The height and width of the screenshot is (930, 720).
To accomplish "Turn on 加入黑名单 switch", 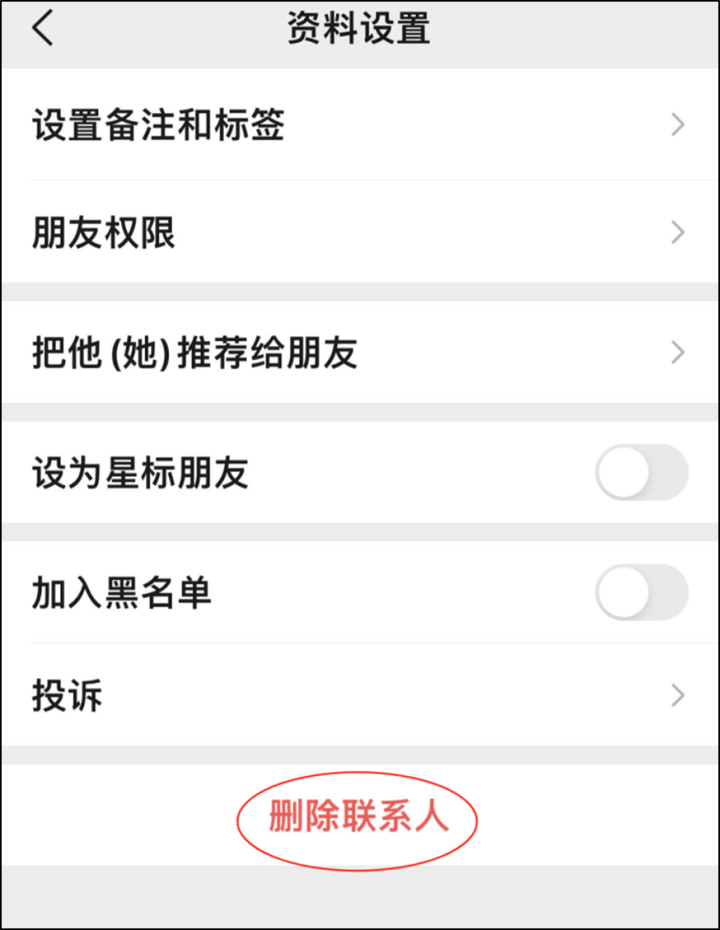I will 641,593.
